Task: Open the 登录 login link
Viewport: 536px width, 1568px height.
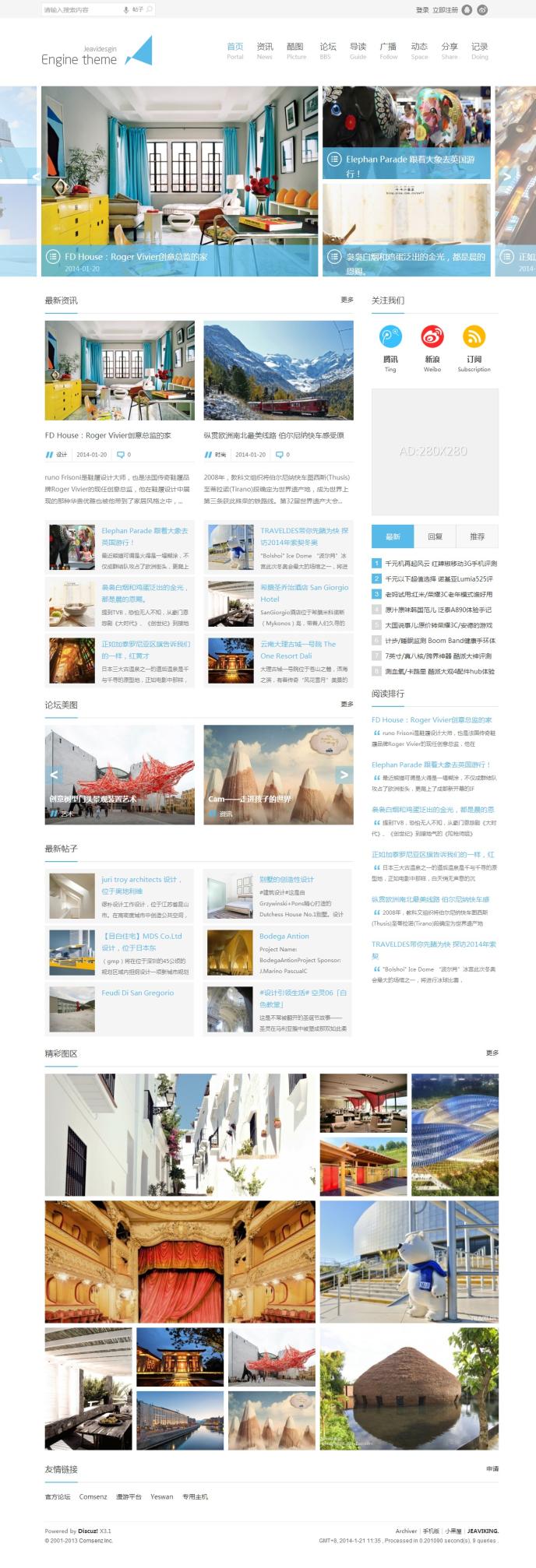Action: click(422, 10)
